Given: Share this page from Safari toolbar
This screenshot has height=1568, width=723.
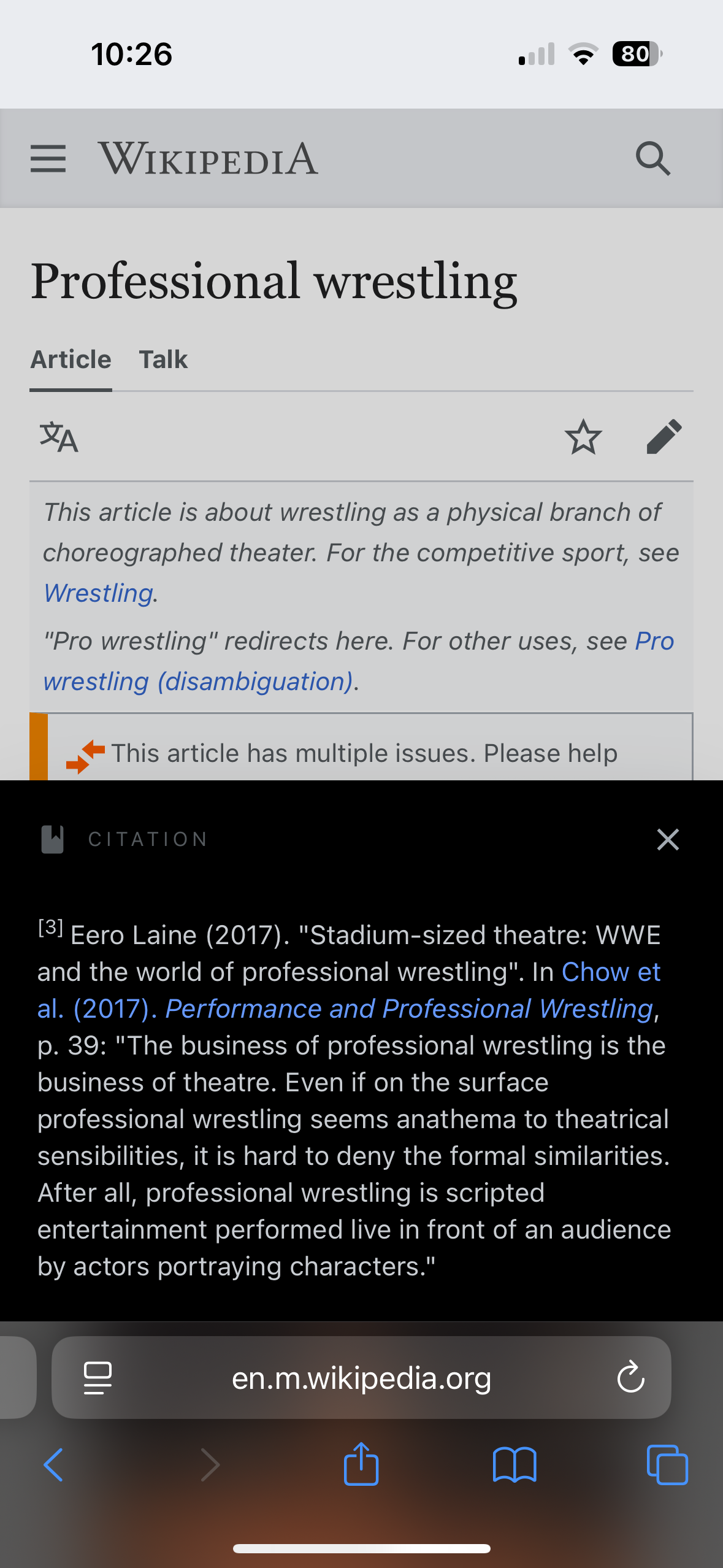Looking at the screenshot, I should [361, 1464].
